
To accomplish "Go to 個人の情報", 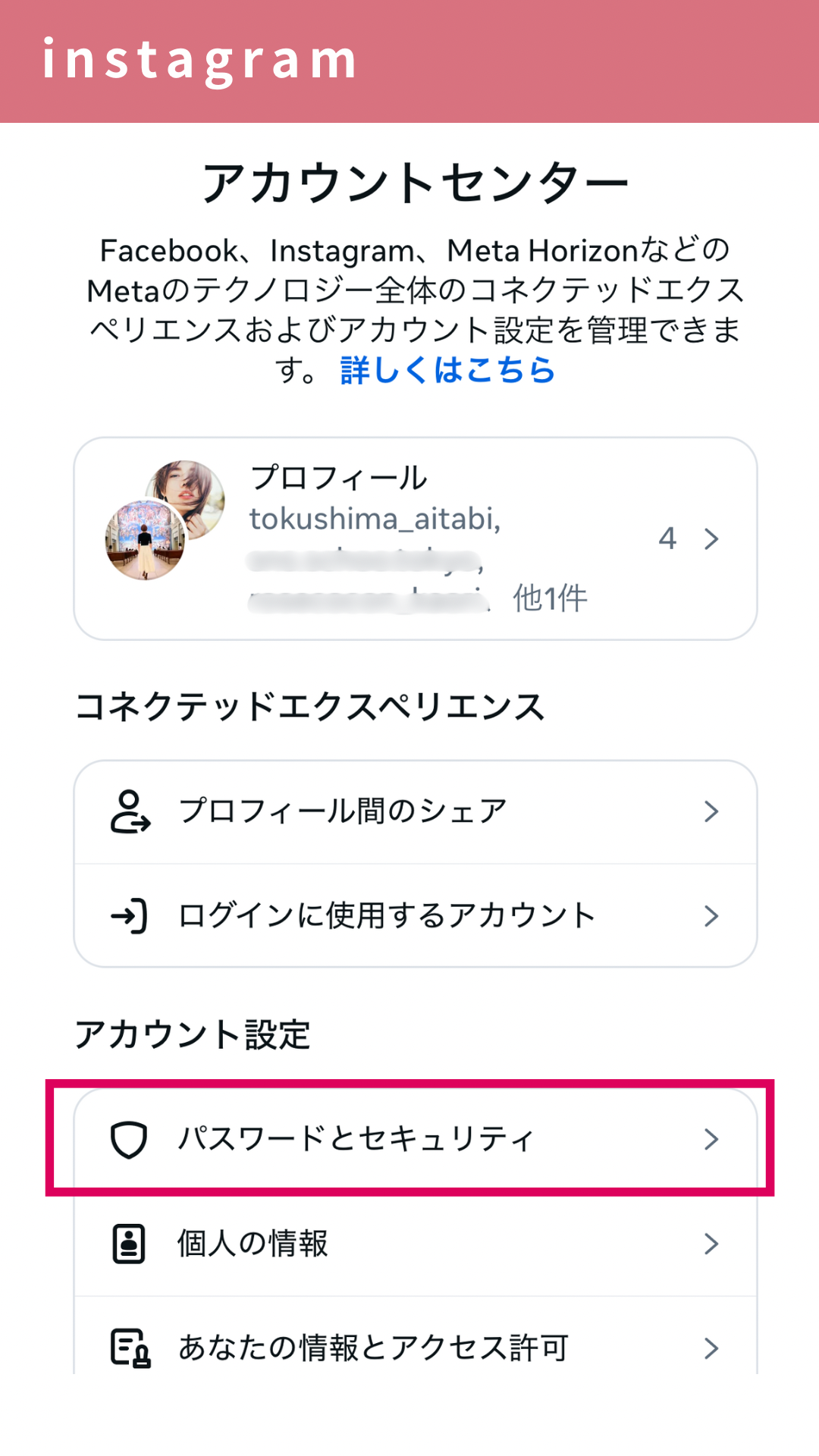I will click(x=415, y=1244).
